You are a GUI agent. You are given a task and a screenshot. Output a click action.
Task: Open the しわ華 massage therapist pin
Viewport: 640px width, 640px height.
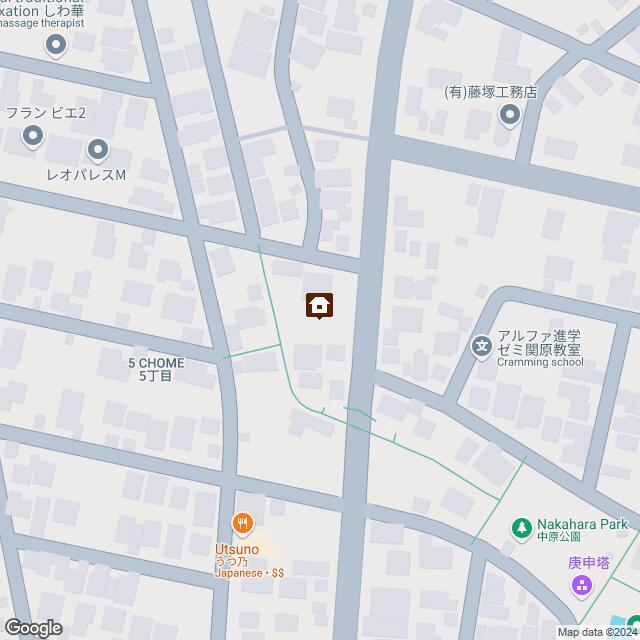(56, 45)
